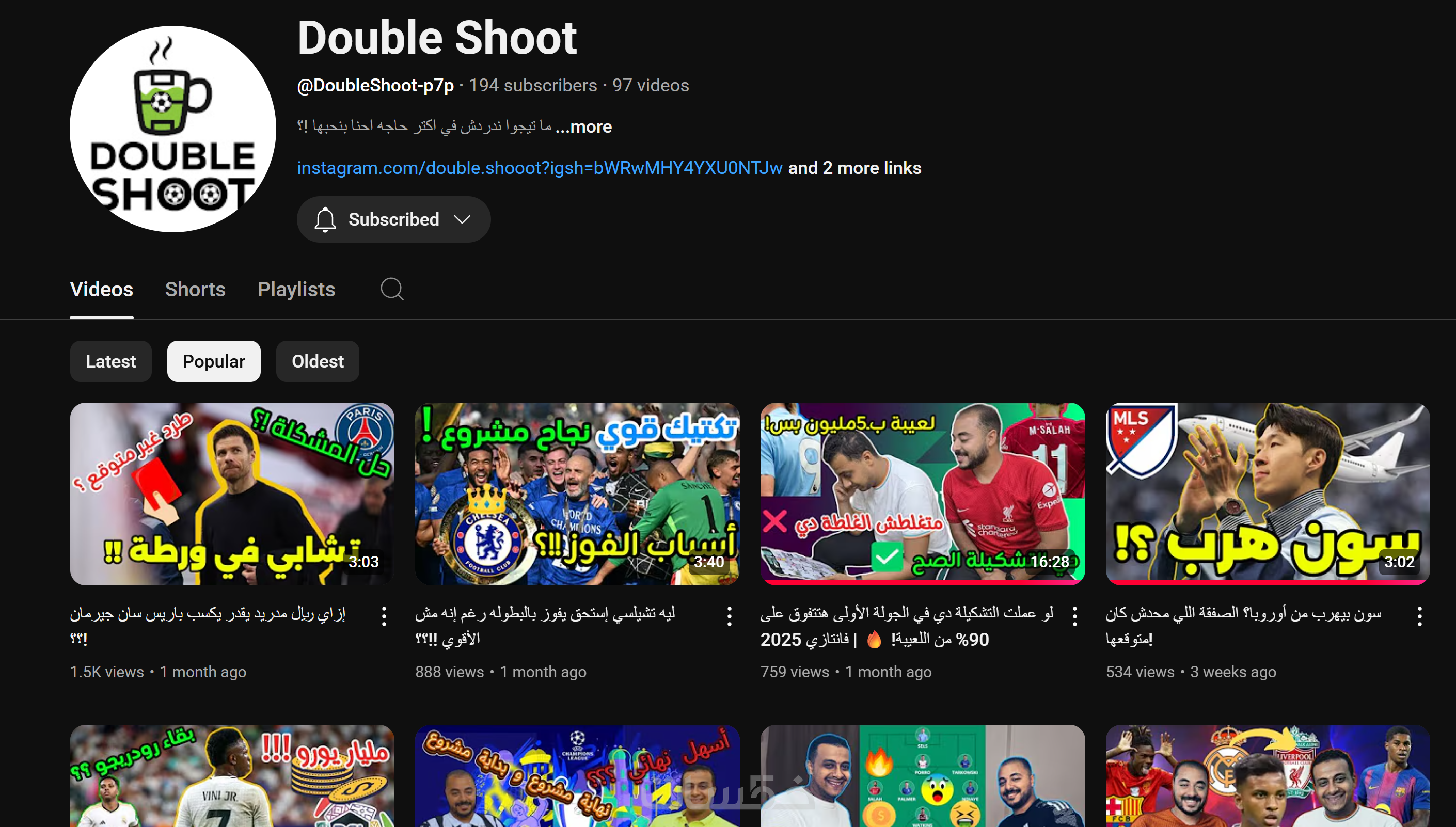This screenshot has width=1456, height=827.
Task: Play the 16:28 Fantasy 2025 video
Action: (922, 494)
